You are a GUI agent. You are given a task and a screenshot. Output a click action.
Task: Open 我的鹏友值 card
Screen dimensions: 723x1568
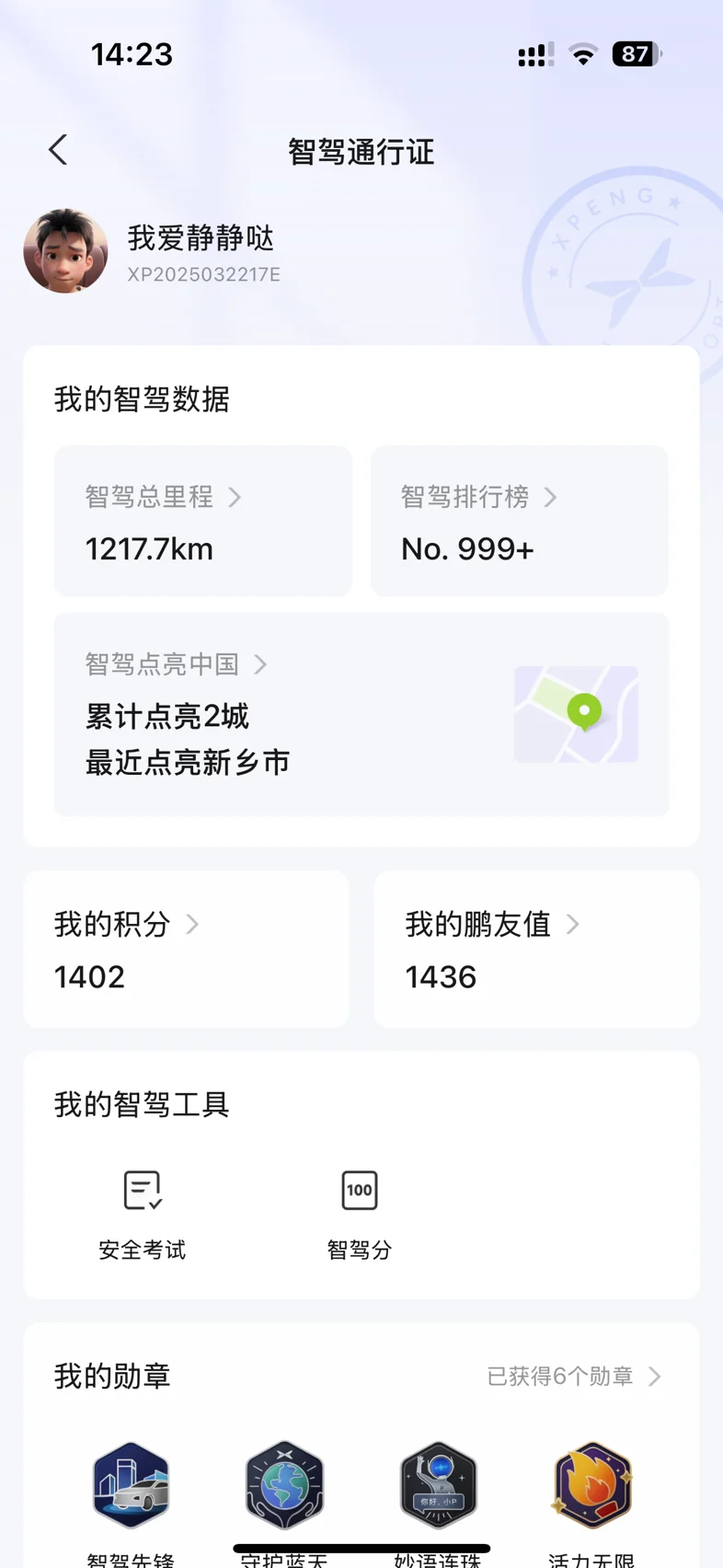[536, 949]
